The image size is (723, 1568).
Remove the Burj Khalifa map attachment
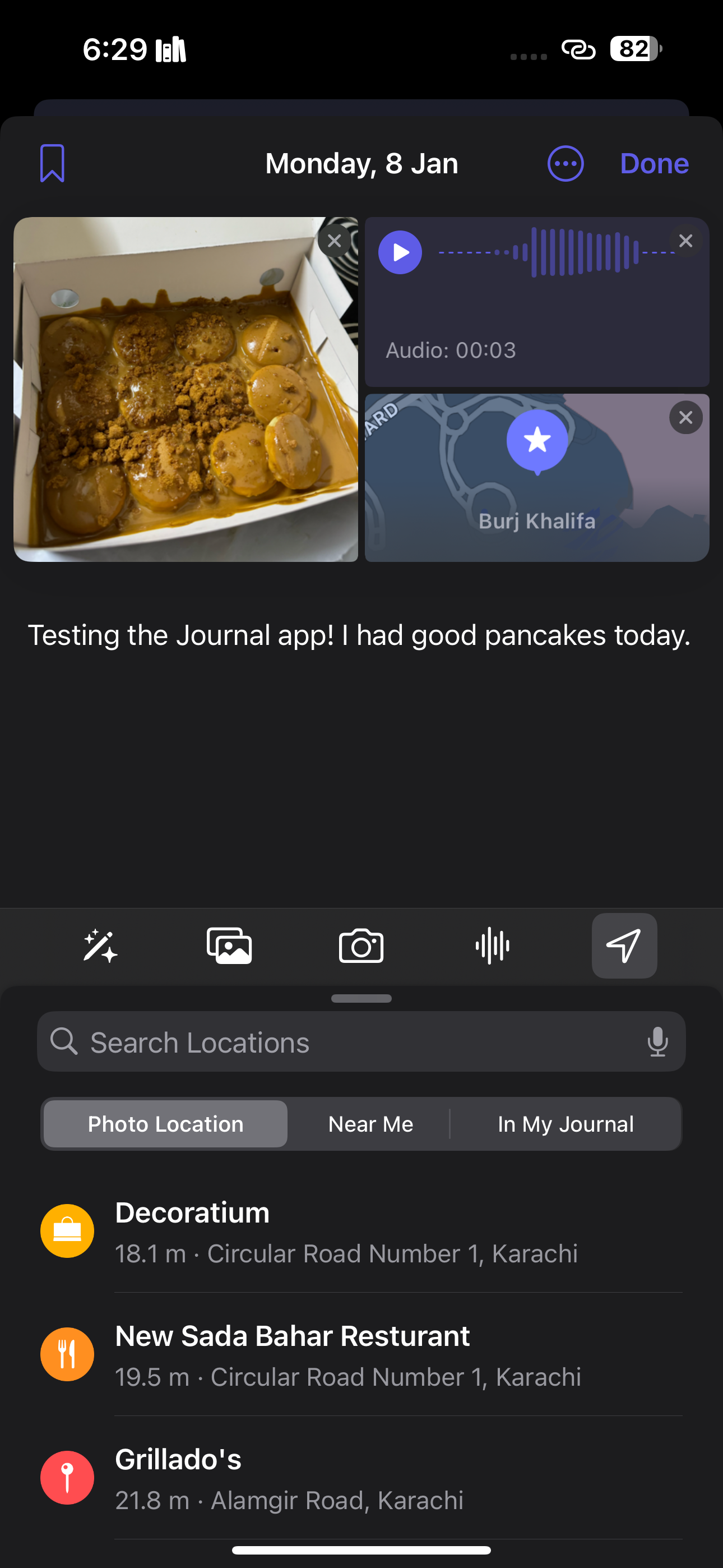pyautogui.click(x=686, y=418)
